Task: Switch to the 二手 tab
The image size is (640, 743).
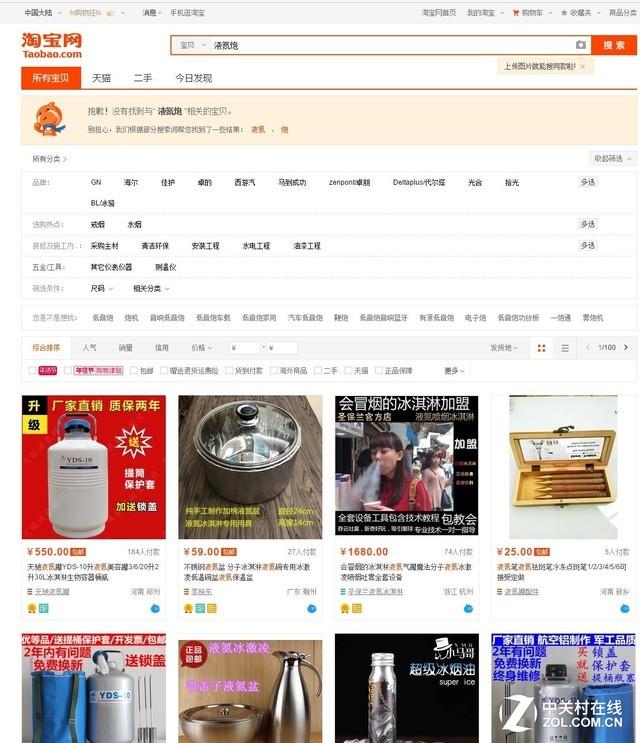Action: coord(143,78)
